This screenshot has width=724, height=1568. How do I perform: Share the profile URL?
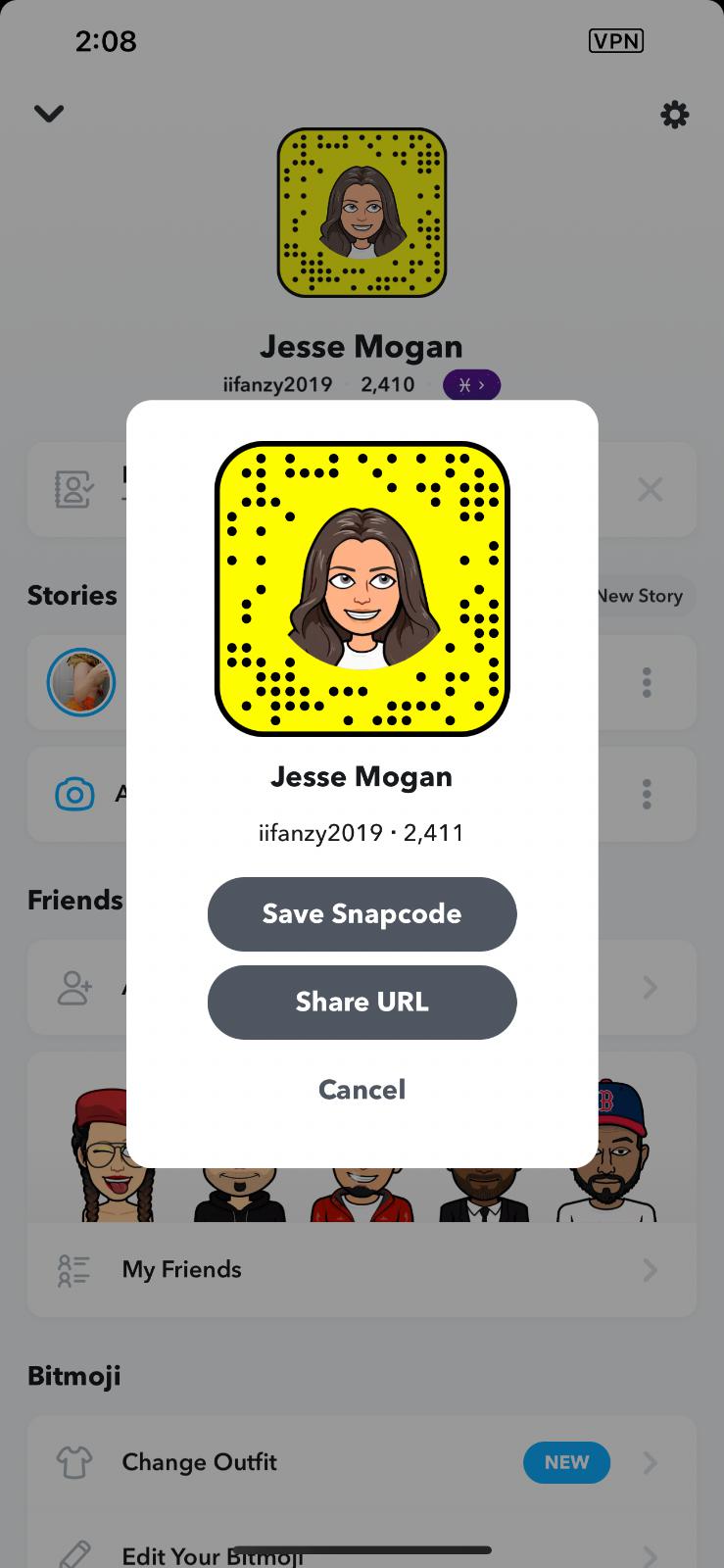362,1002
